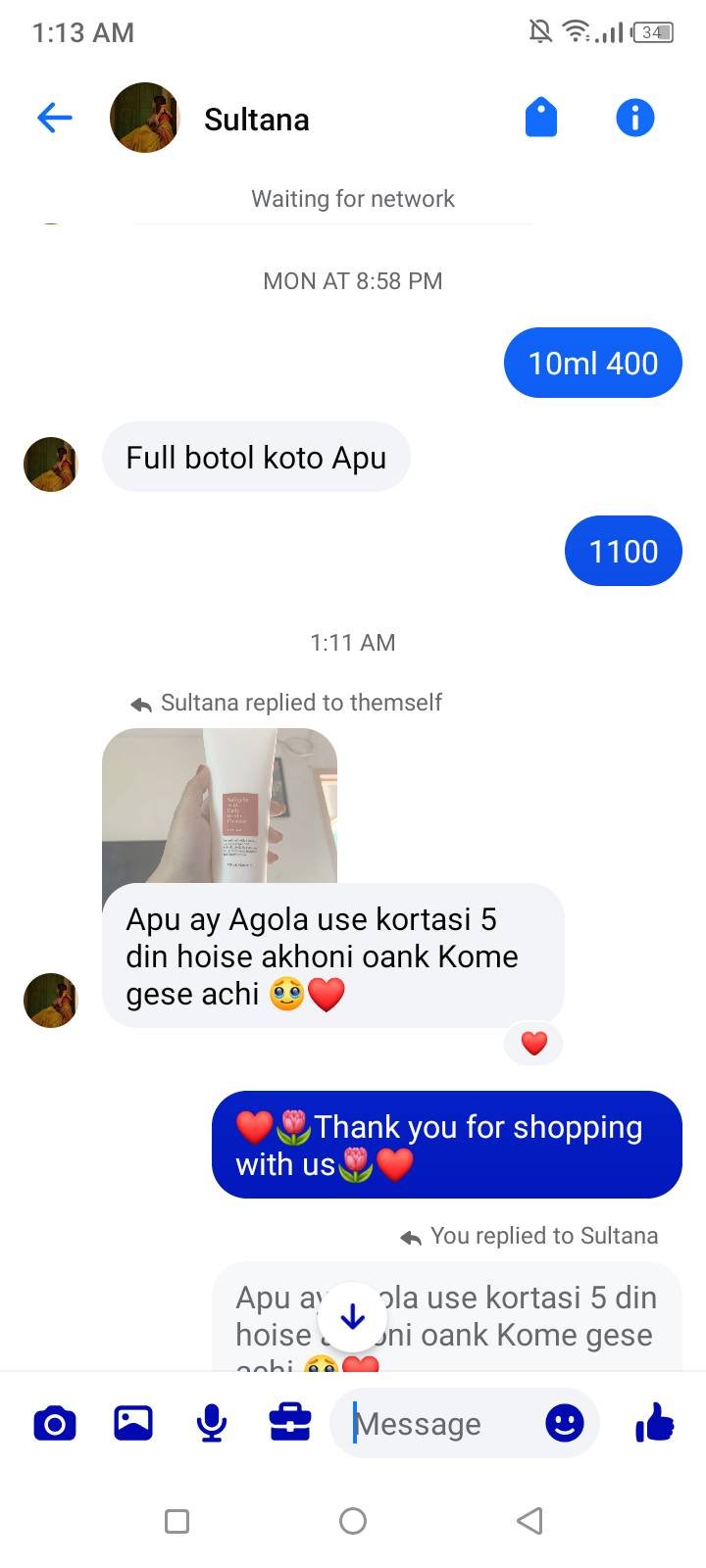The height and width of the screenshot is (1568, 706).
Task: Record a voice message
Action: tap(212, 1423)
